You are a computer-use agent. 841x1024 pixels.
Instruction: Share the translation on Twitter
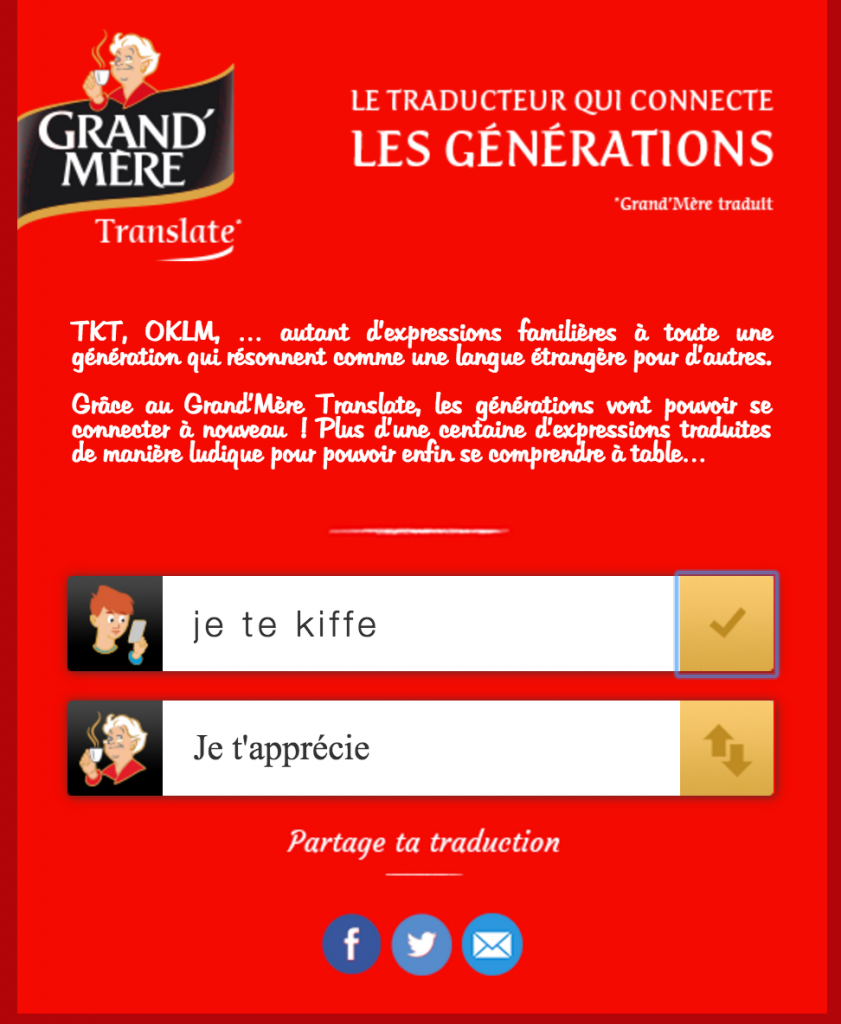tap(421, 944)
